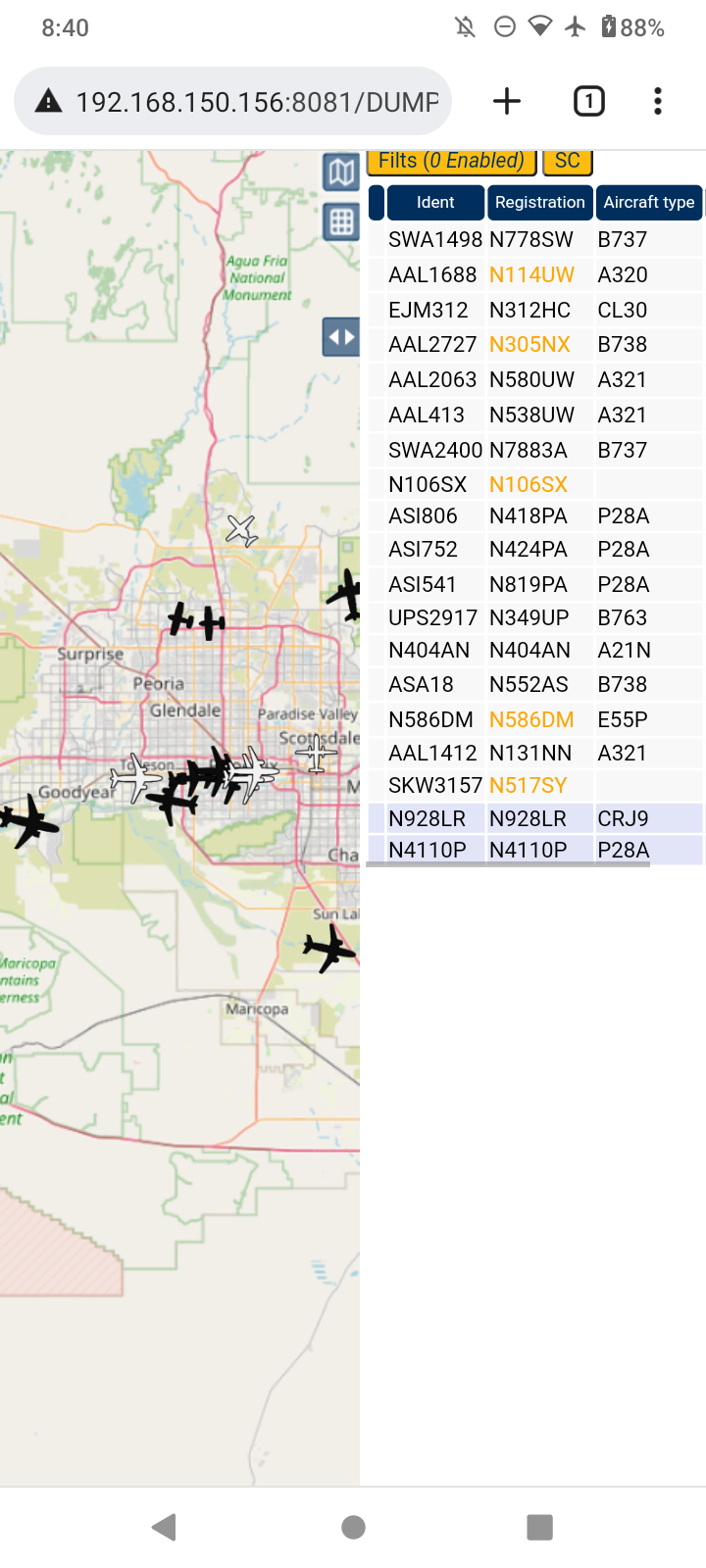Viewport: 706px width, 1568px height.
Task: Toggle the sidebar expand arrows
Action: (341, 337)
